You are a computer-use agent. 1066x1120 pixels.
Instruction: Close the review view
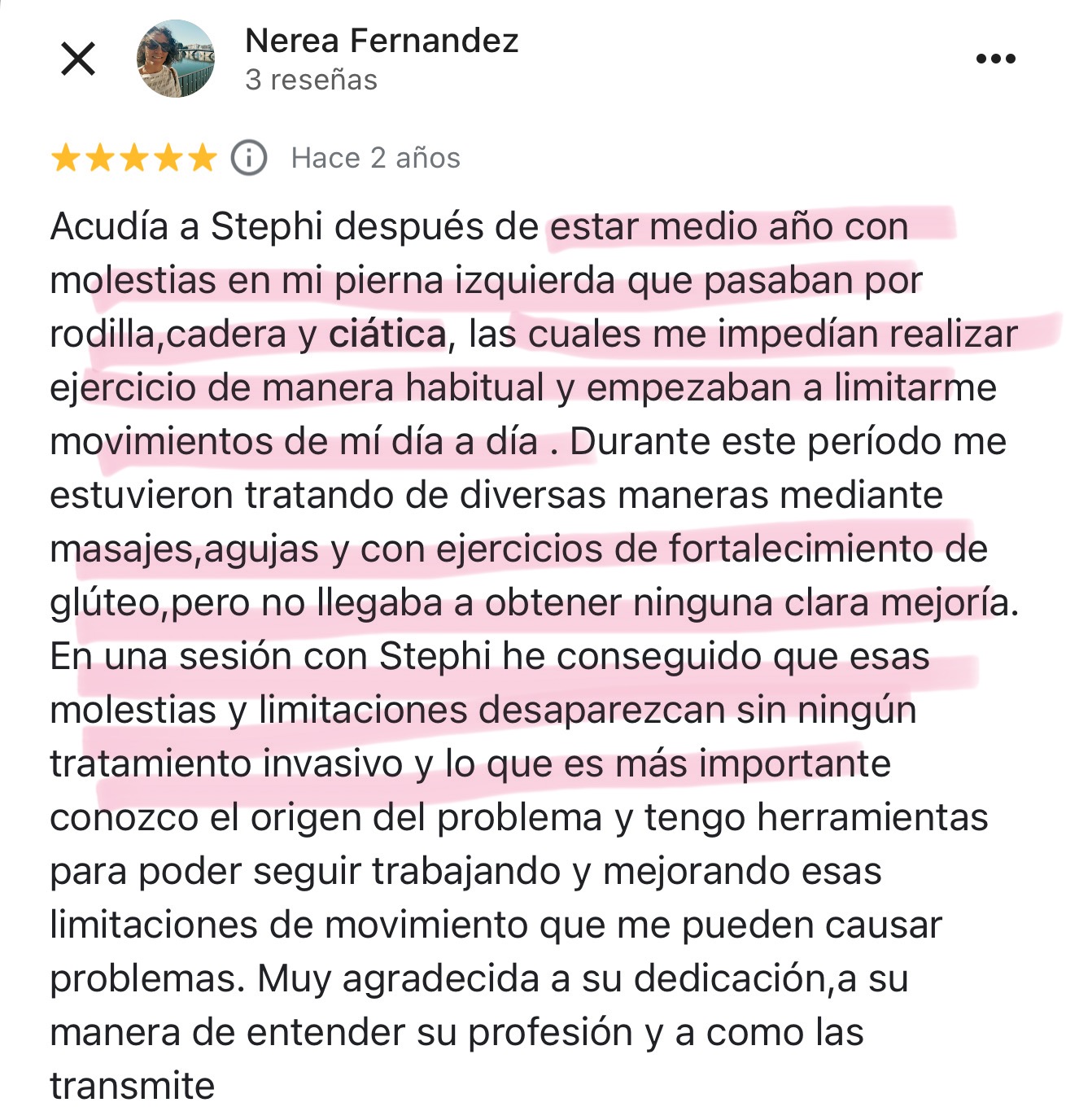(x=78, y=59)
